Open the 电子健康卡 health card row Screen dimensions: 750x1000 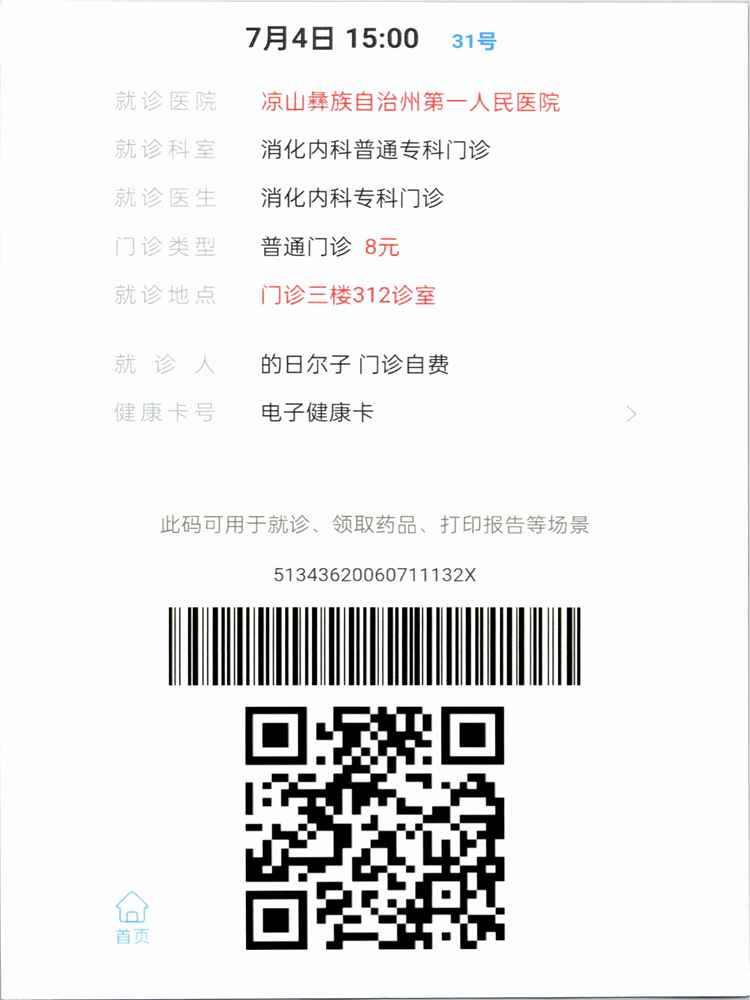[x=375, y=412]
